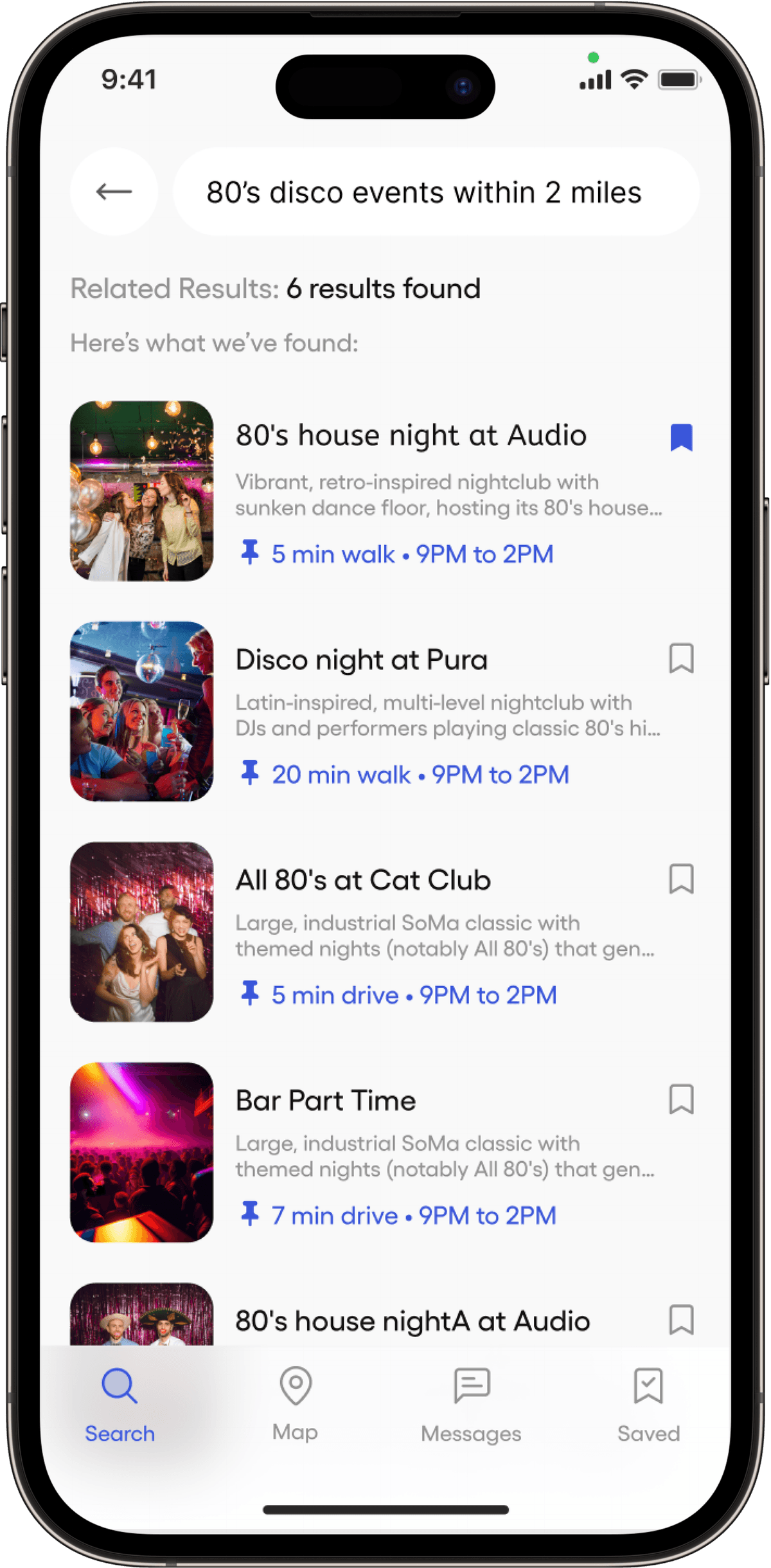Screen dimensions: 771x1568
Task: Remove bookmark from 80's house night at Audio
Action: pos(681,438)
